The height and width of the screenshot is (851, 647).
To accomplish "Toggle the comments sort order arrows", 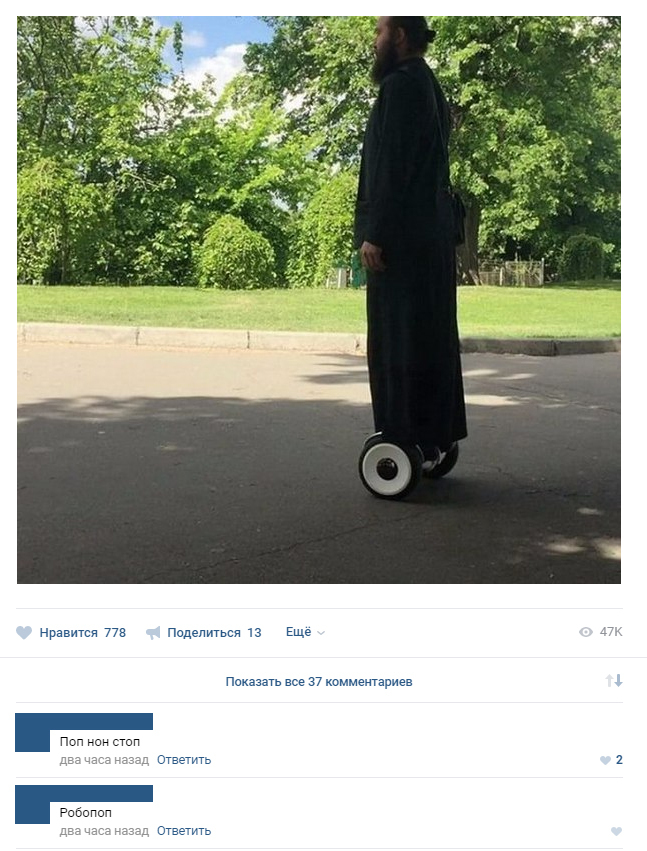I will (x=614, y=681).
